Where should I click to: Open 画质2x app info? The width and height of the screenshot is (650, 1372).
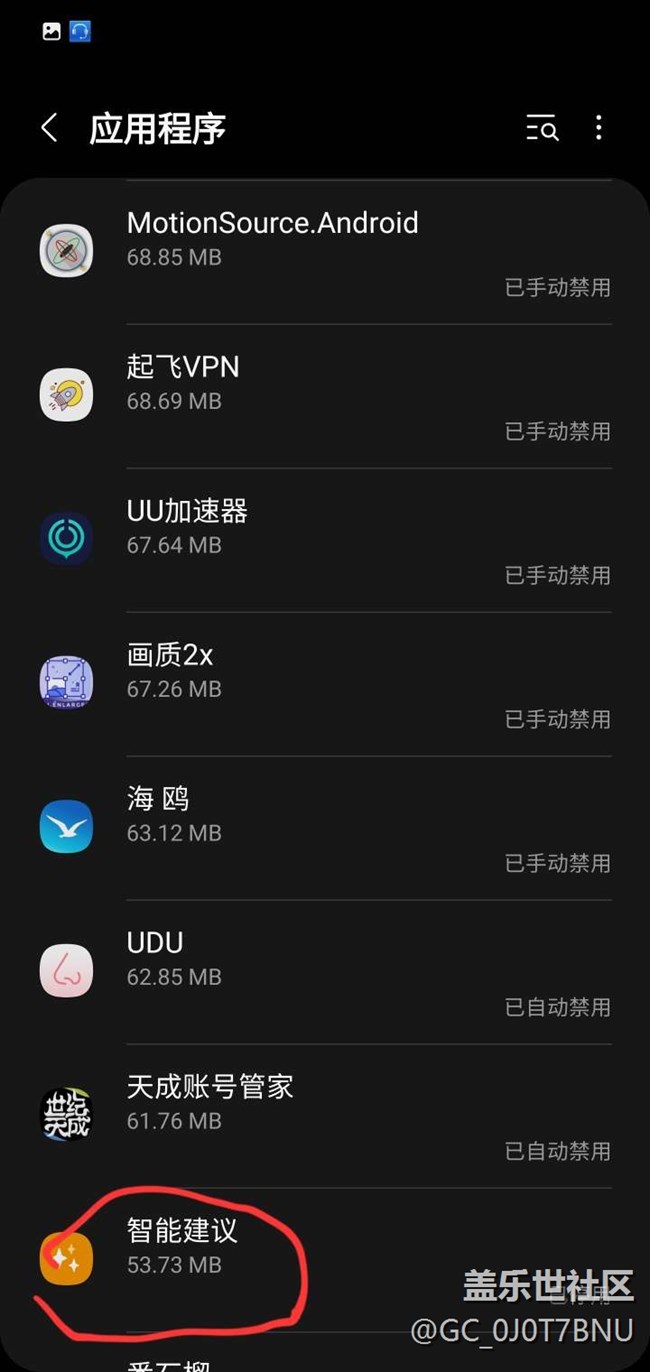tap(325, 684)
